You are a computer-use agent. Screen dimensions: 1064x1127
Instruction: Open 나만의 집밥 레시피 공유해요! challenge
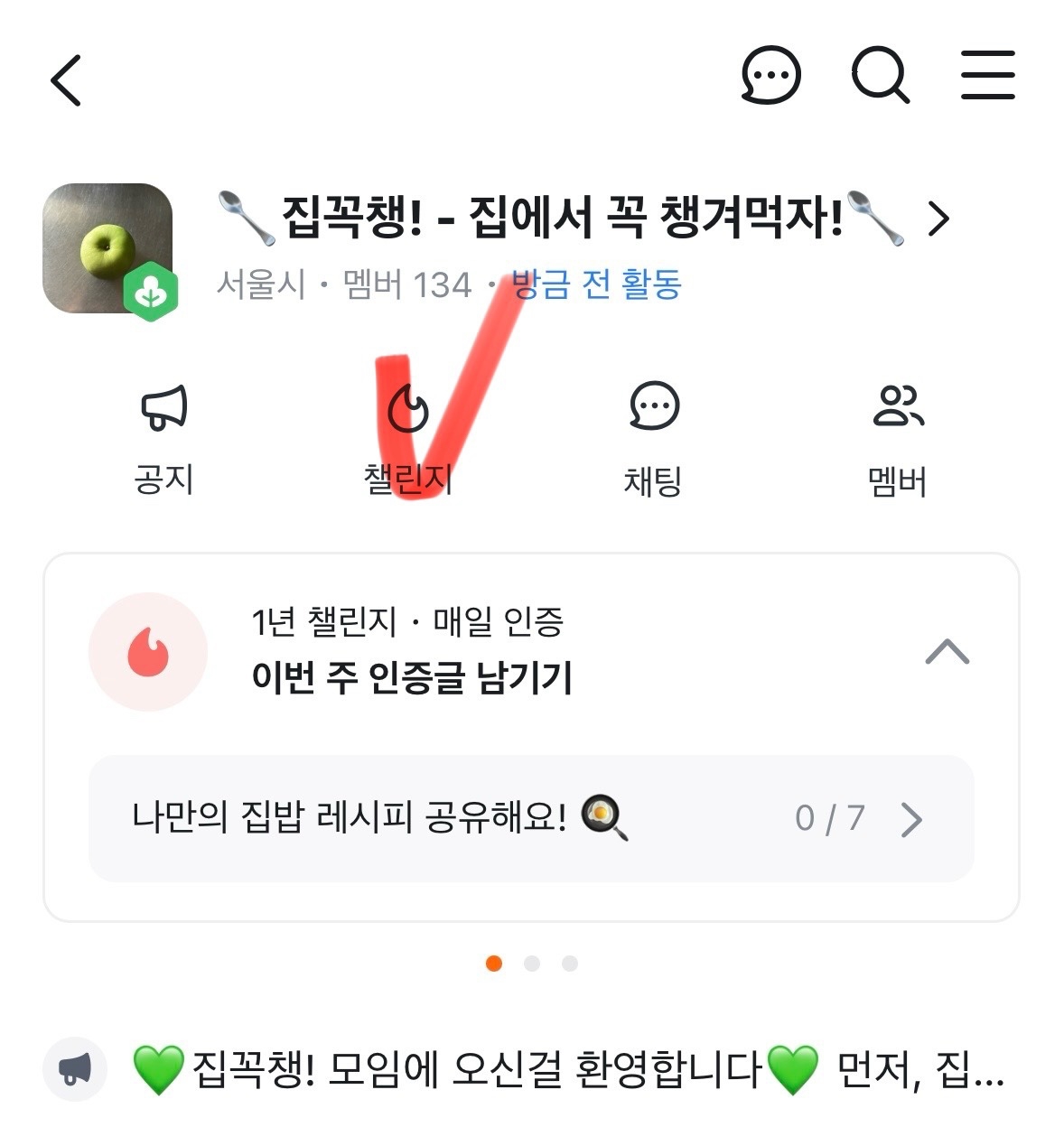531,818
